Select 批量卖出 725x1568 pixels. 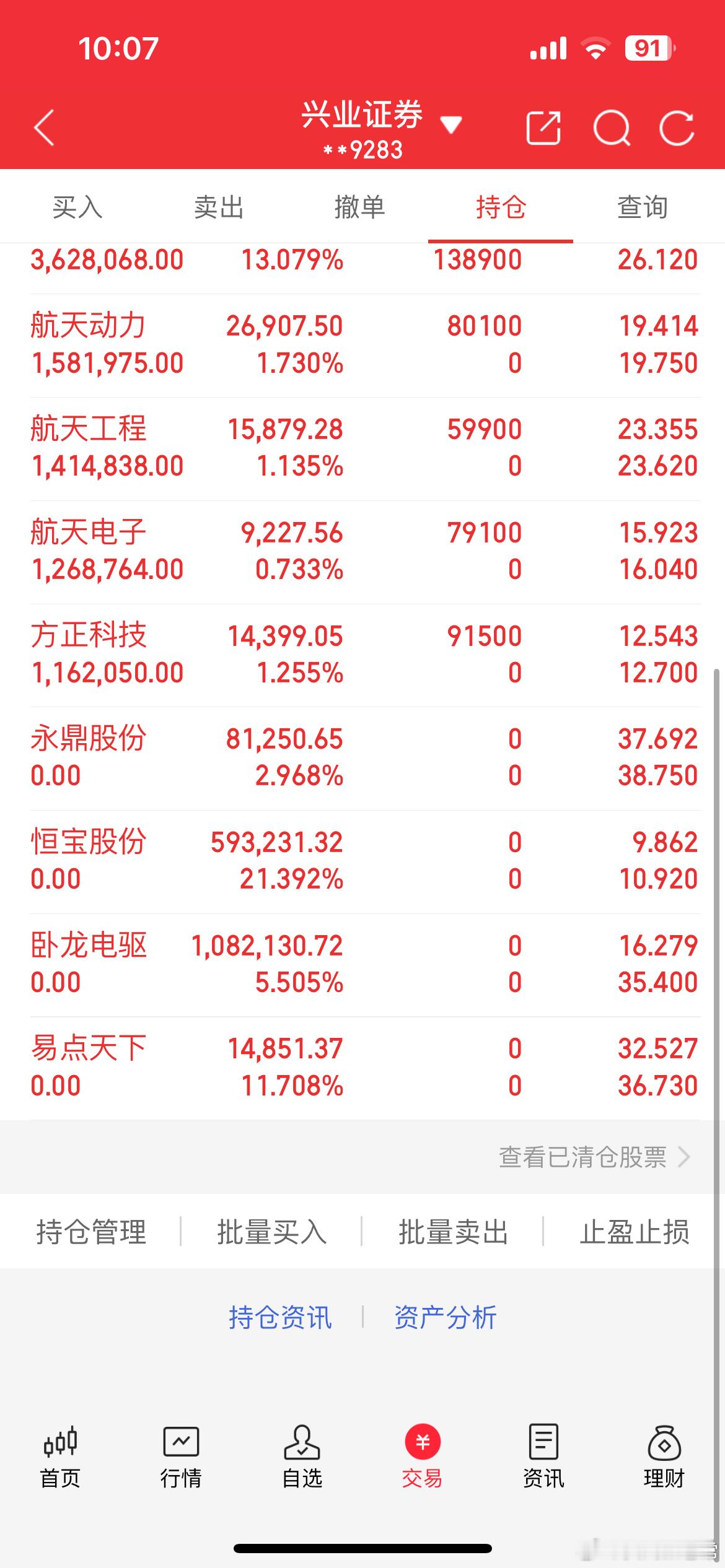[453, 1231]
